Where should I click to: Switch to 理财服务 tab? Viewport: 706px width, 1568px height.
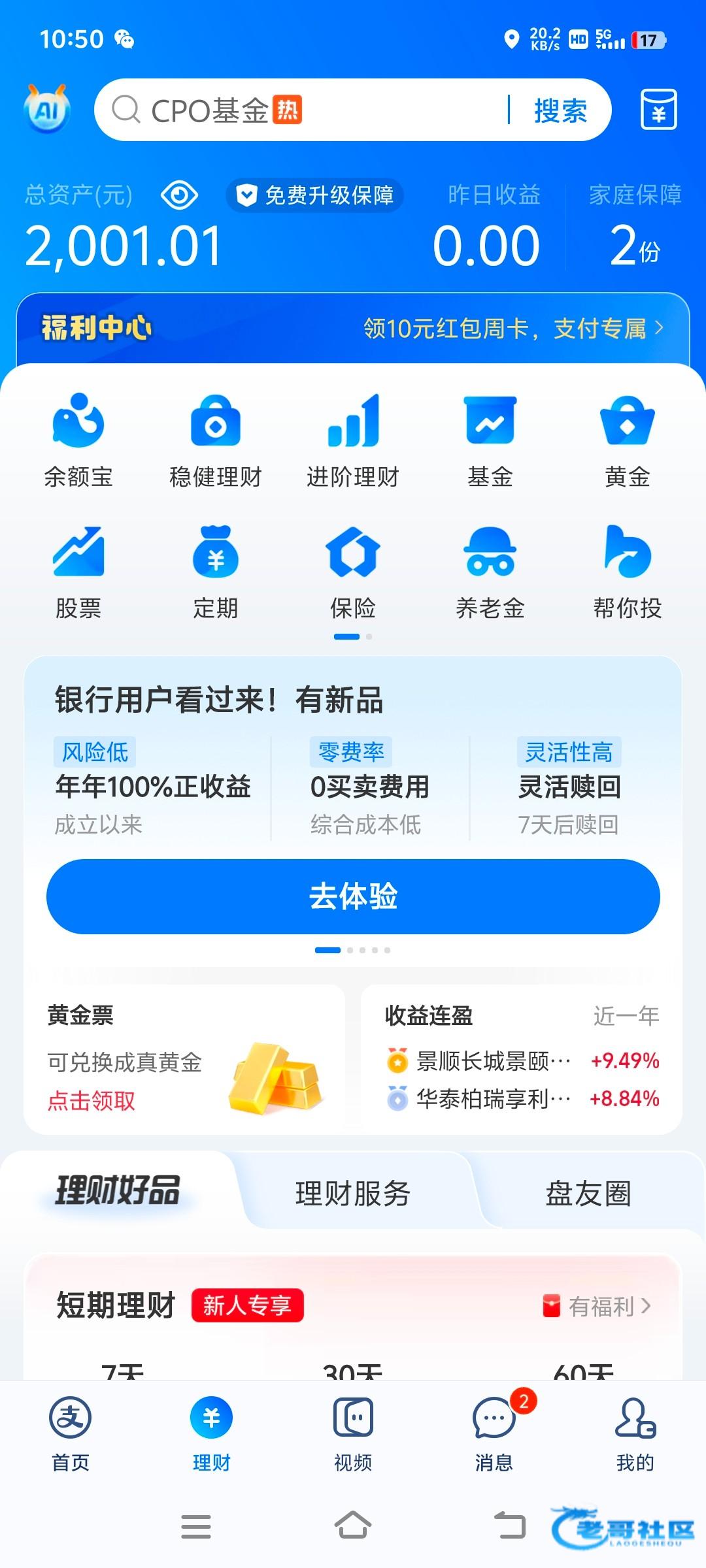click(x=352, y=1194)
